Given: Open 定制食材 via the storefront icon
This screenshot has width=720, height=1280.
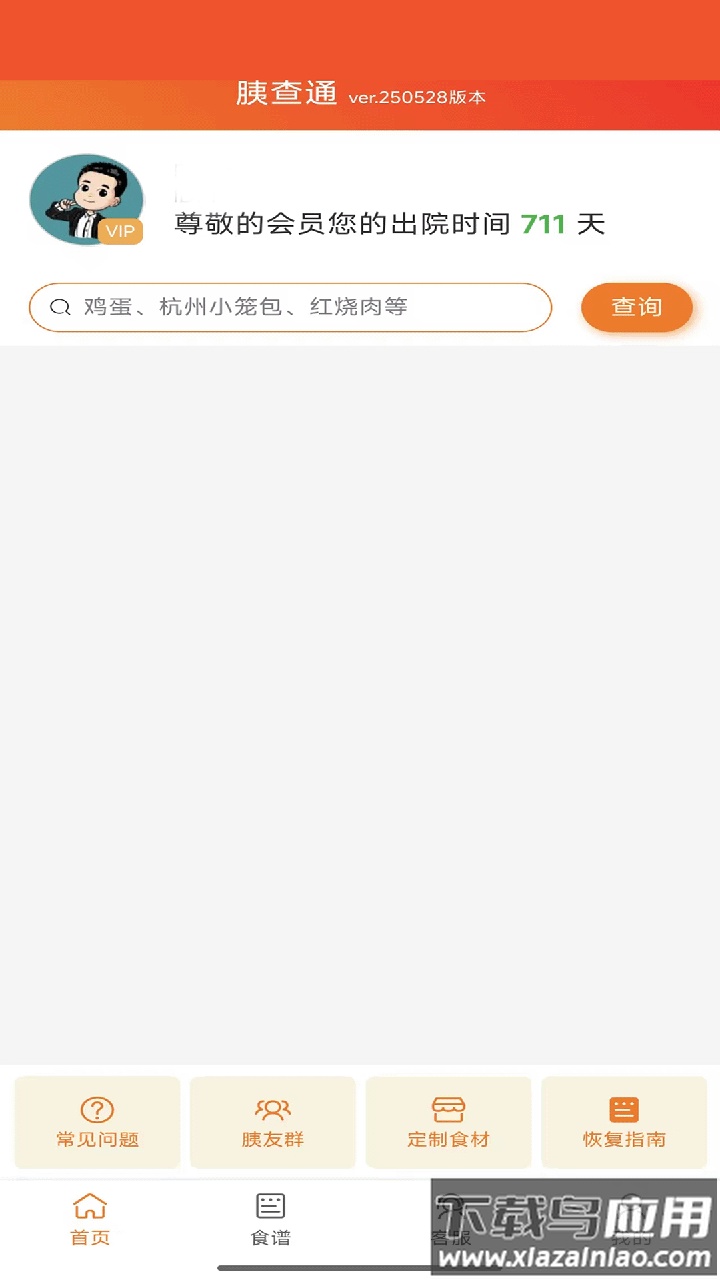Looking at the screenshot, I should tap(447, 1108).
